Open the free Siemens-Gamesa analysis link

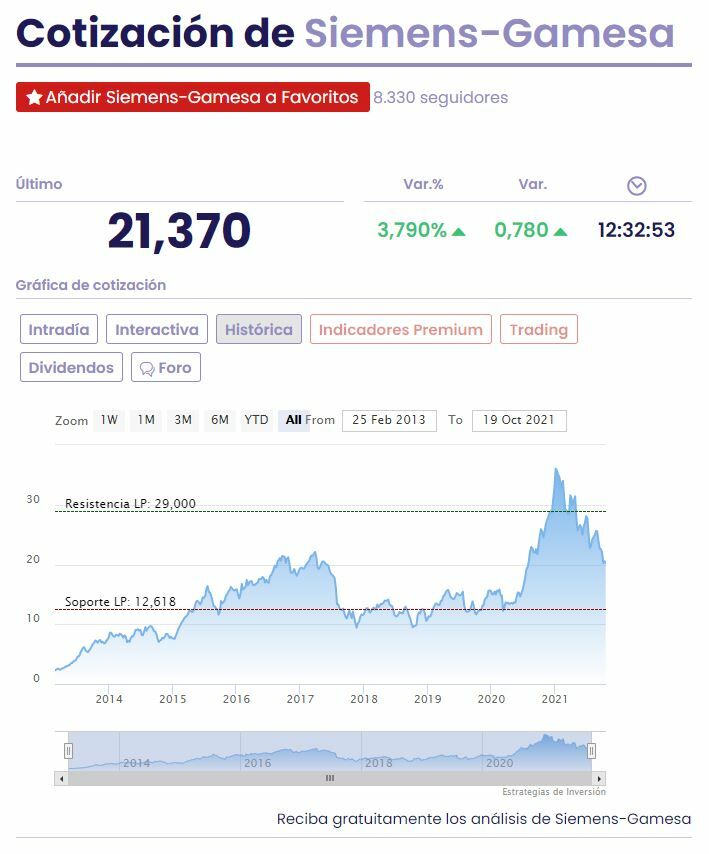(483, 819)
